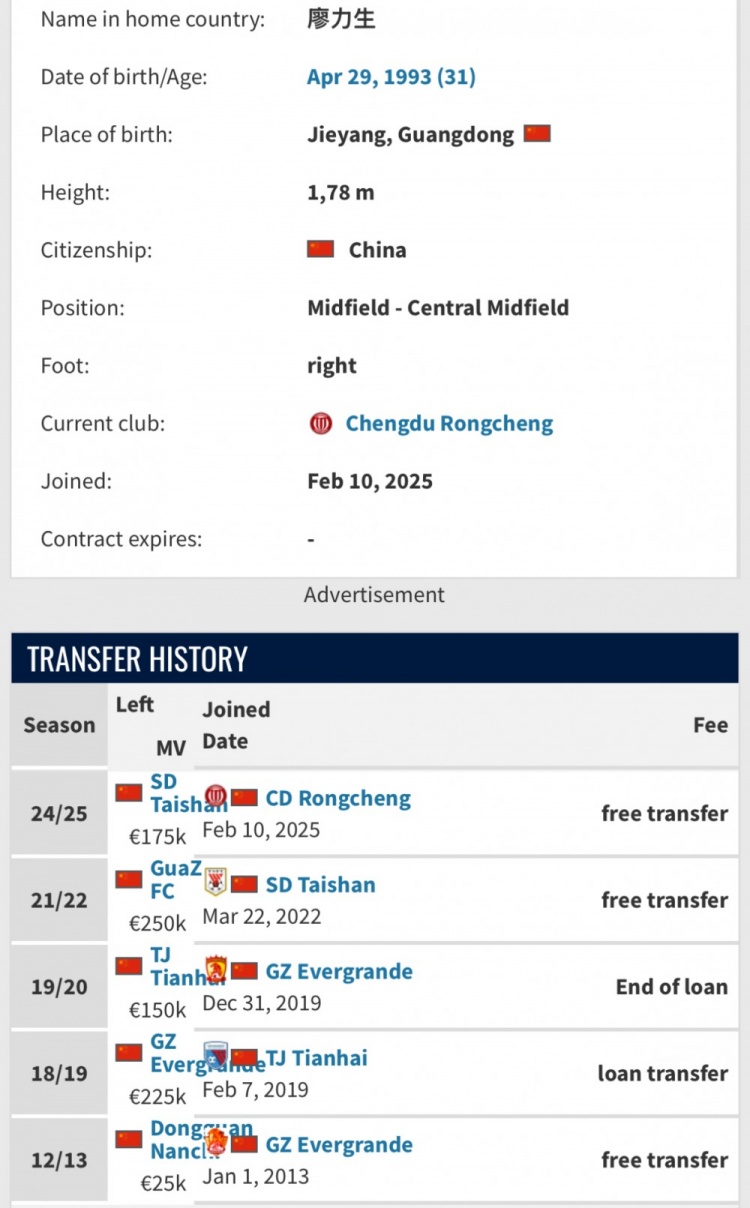
Task: Open current club Chengdu Rongcheng
Action: click(x=449, y=423)
